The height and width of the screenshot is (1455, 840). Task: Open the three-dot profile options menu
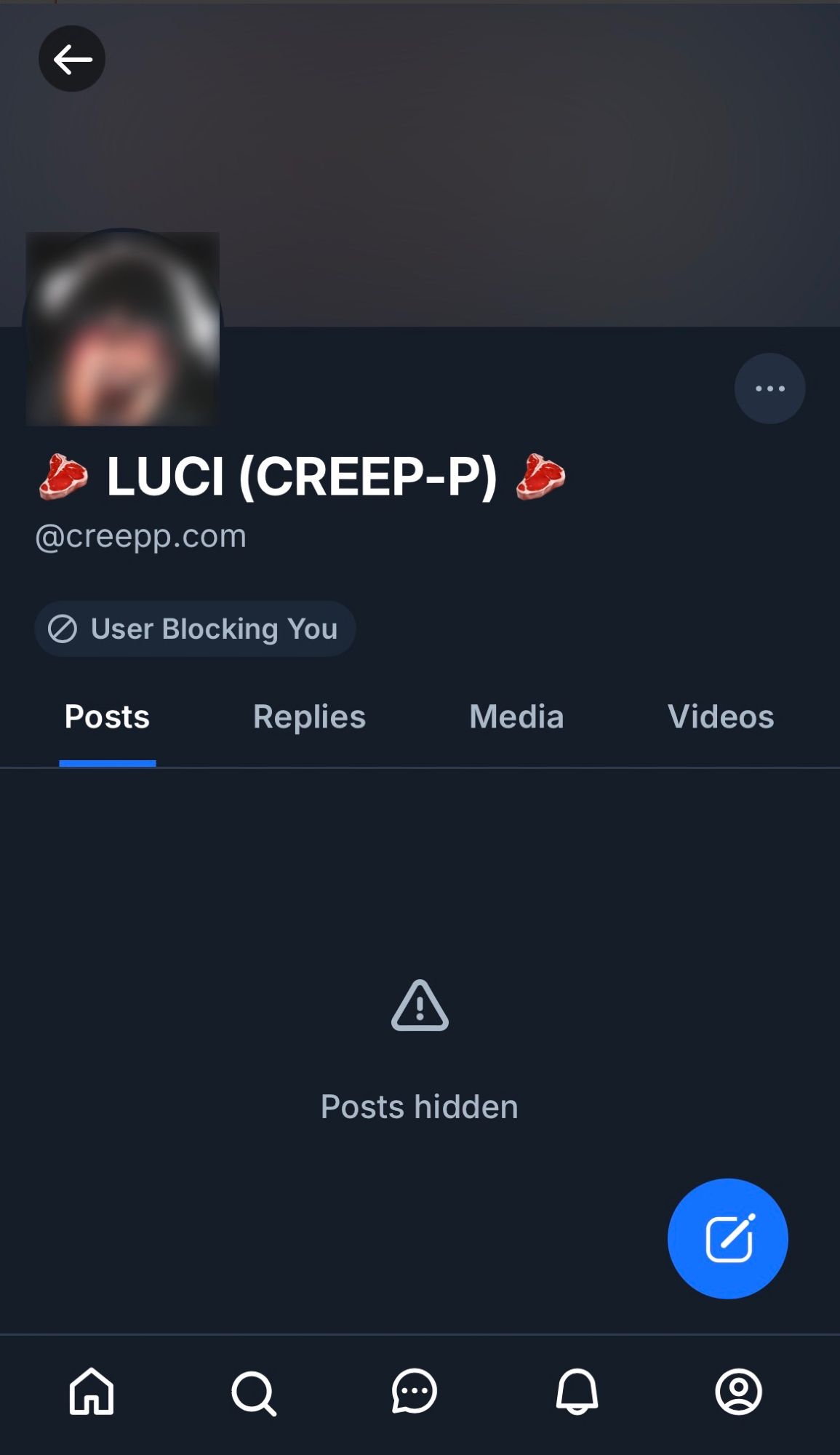click(x=769, y=388)
